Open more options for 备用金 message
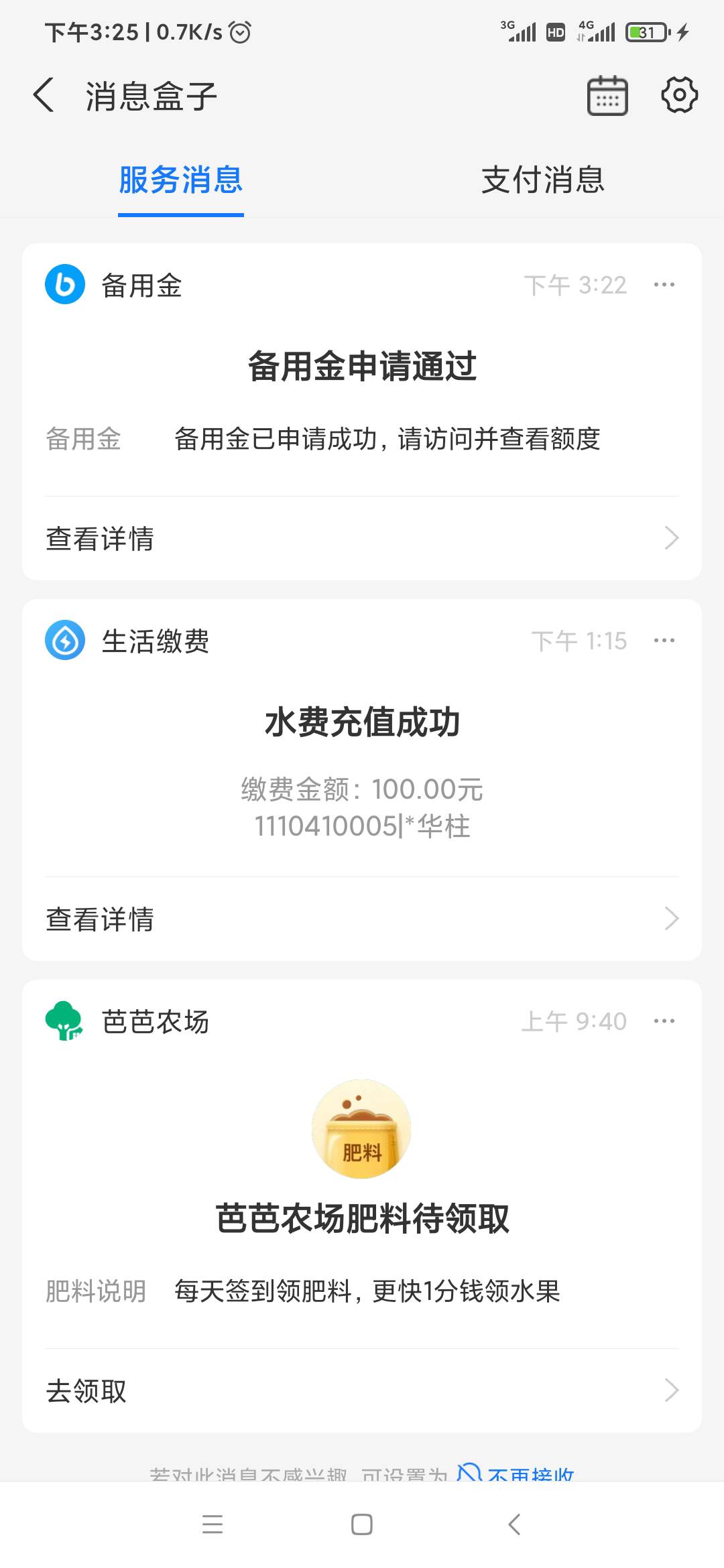The image size is (724, 1568). 664,285
